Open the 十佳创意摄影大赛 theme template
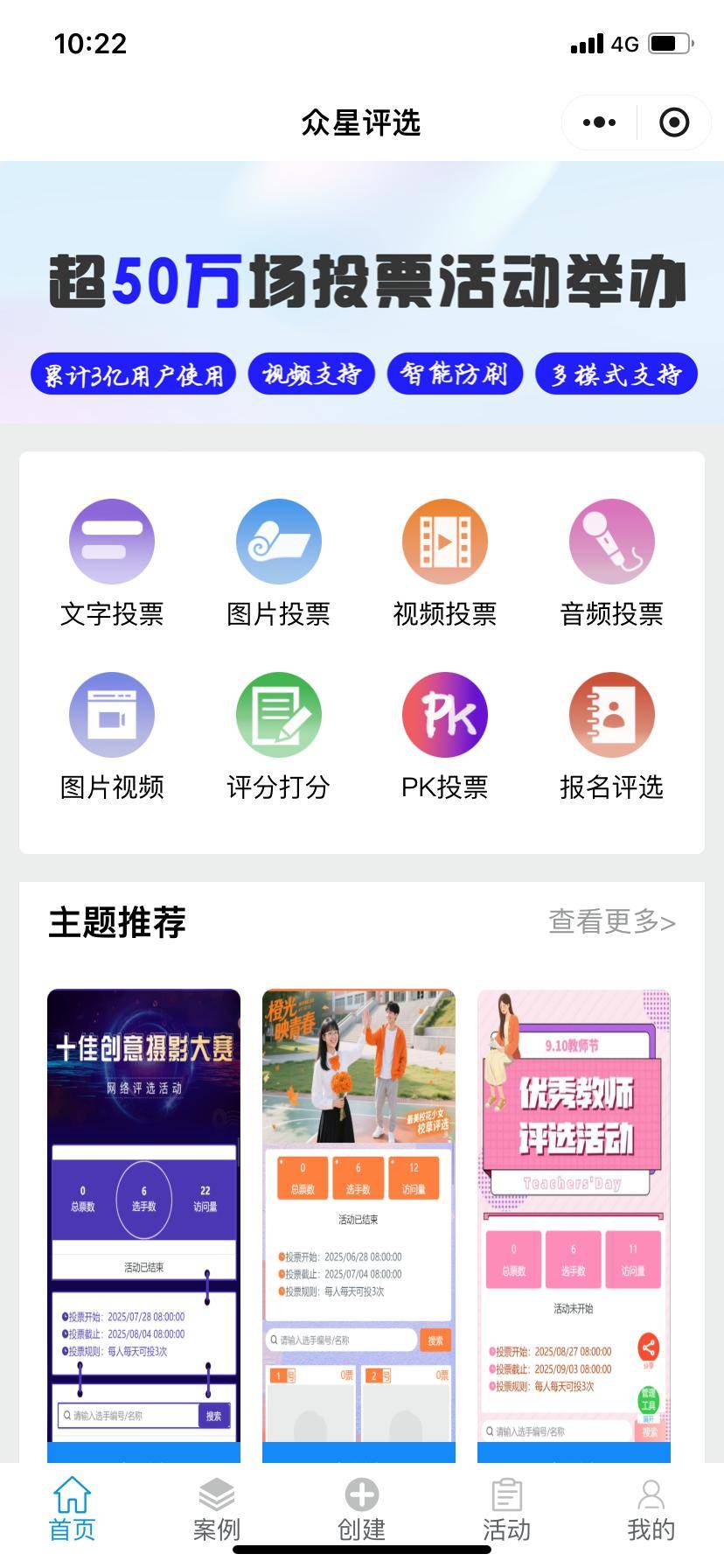Viewport: 724px width, 1568px height. pyautogui.click(x=143, y=1225)
